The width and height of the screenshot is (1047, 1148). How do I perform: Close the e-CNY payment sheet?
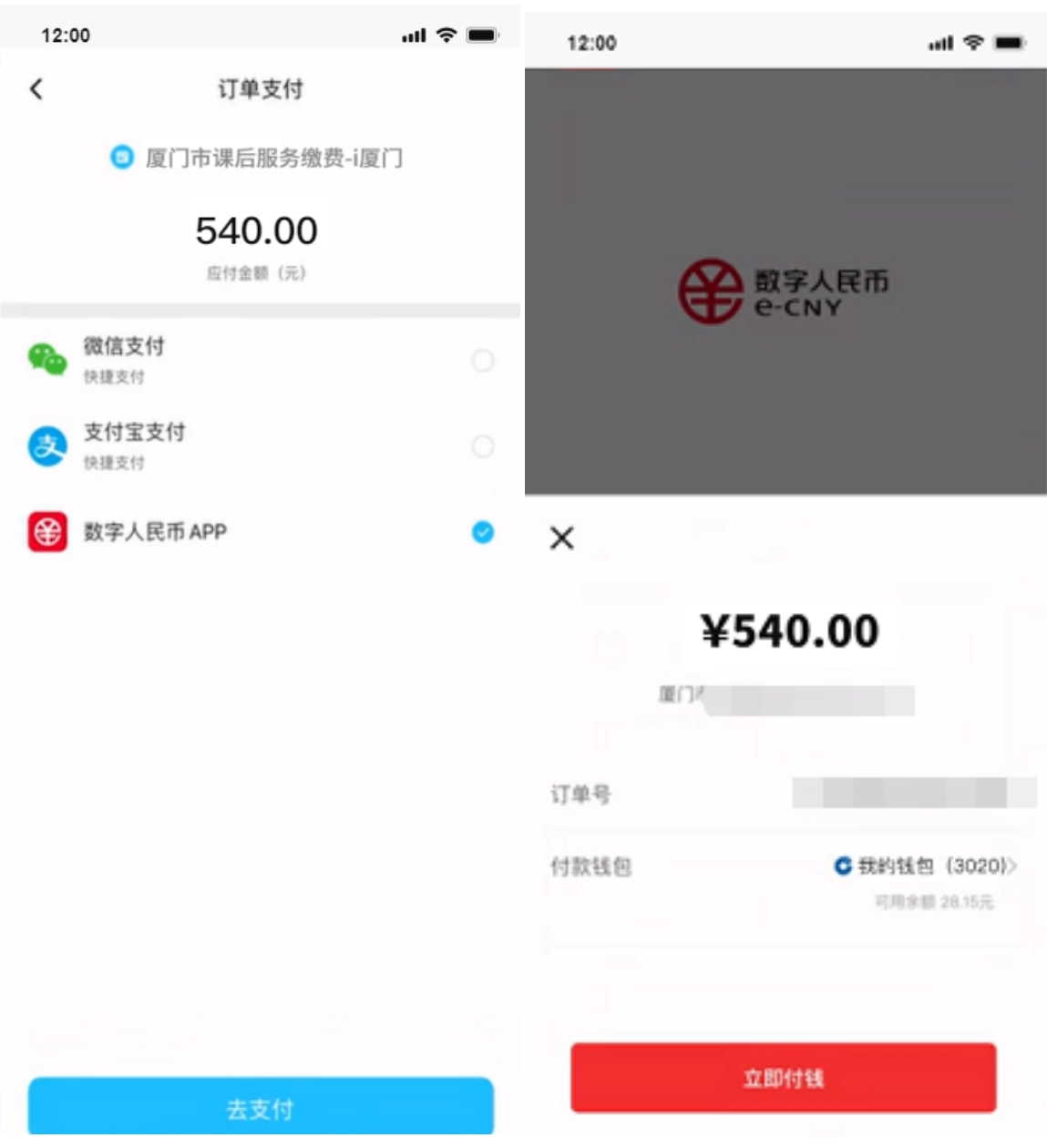[562, 538]
